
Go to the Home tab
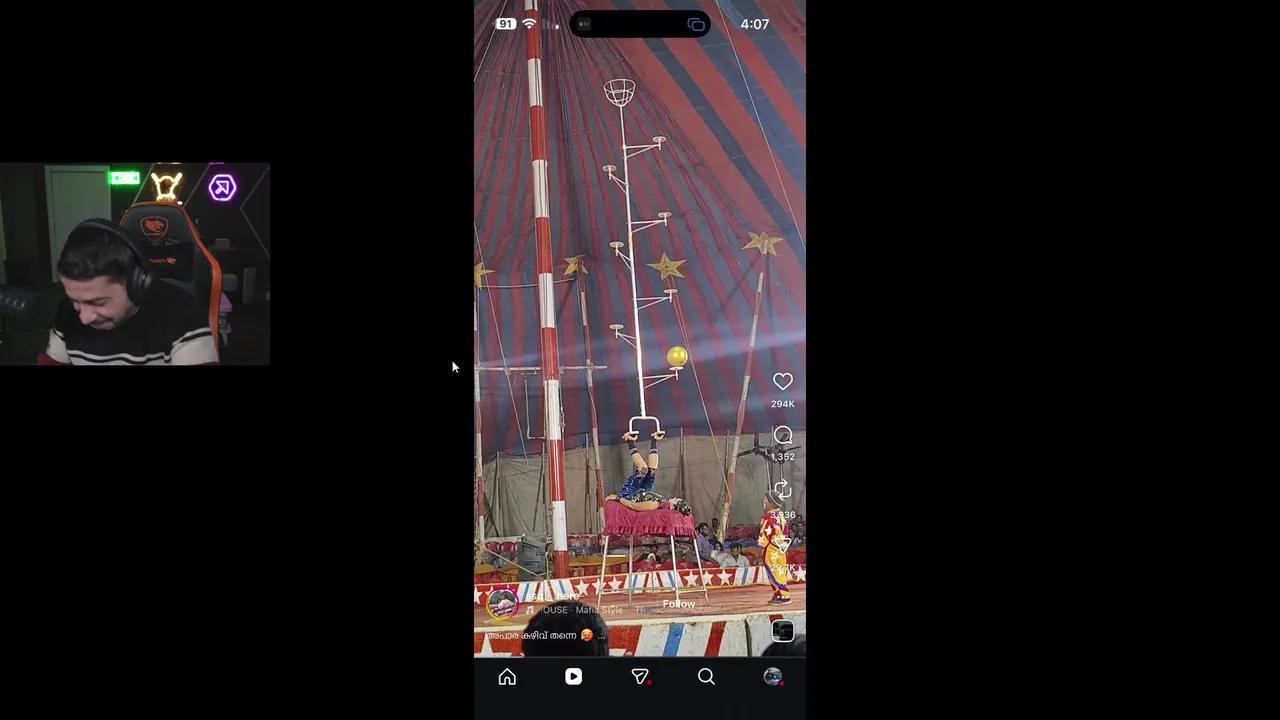pyautogui.click(x=507, y=677)
